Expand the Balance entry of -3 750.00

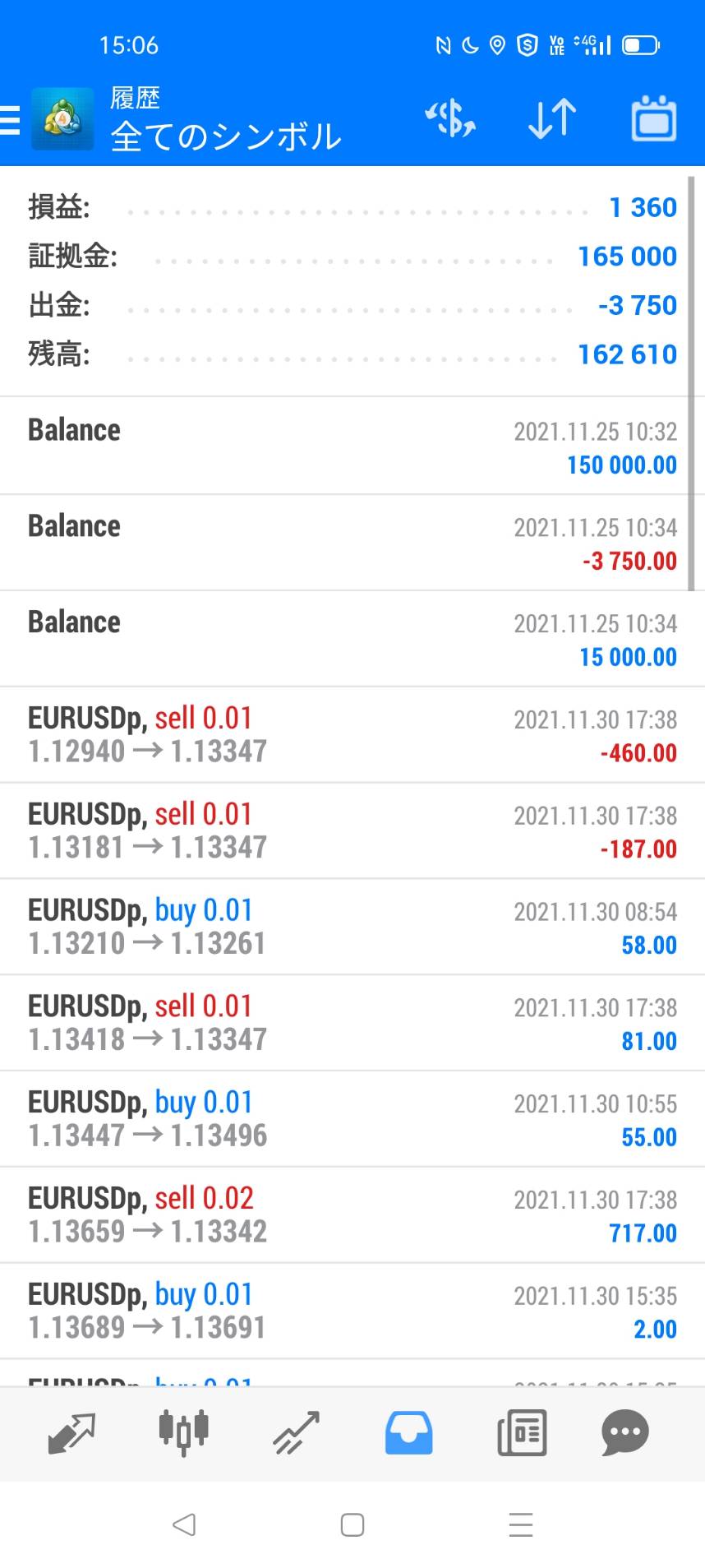click(352, 543)
